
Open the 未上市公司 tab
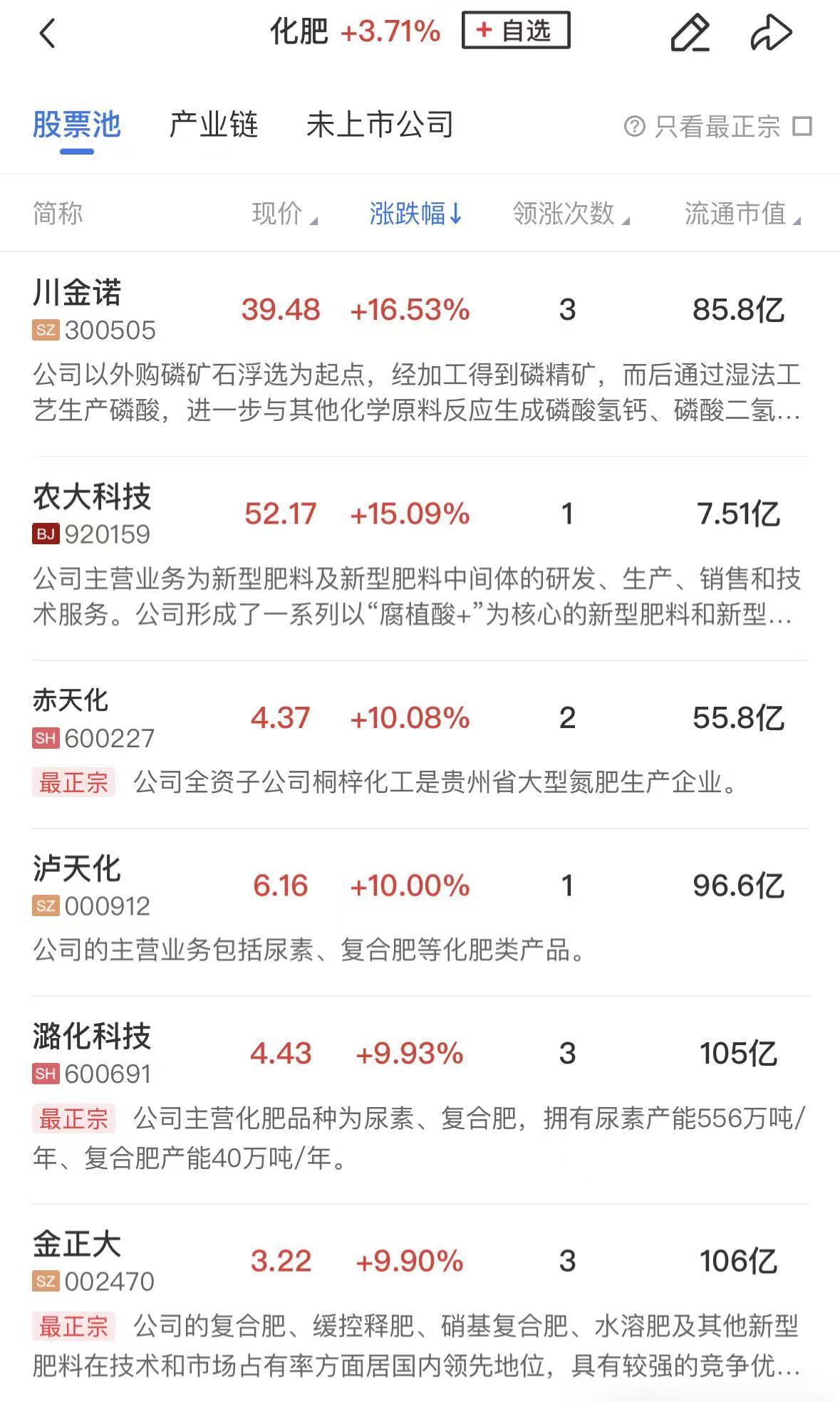click(379, 125)
